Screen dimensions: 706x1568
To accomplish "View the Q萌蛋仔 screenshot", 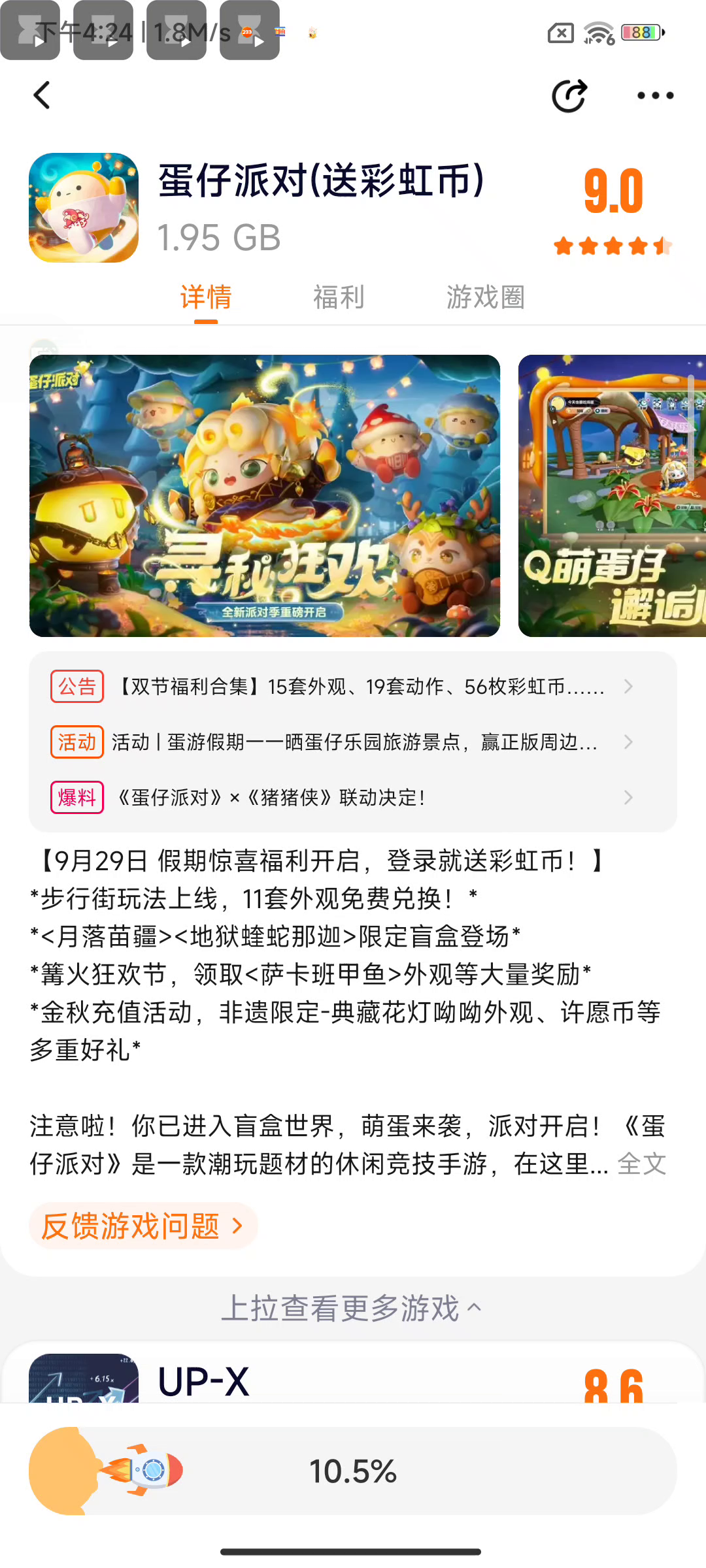I will 612,496.
